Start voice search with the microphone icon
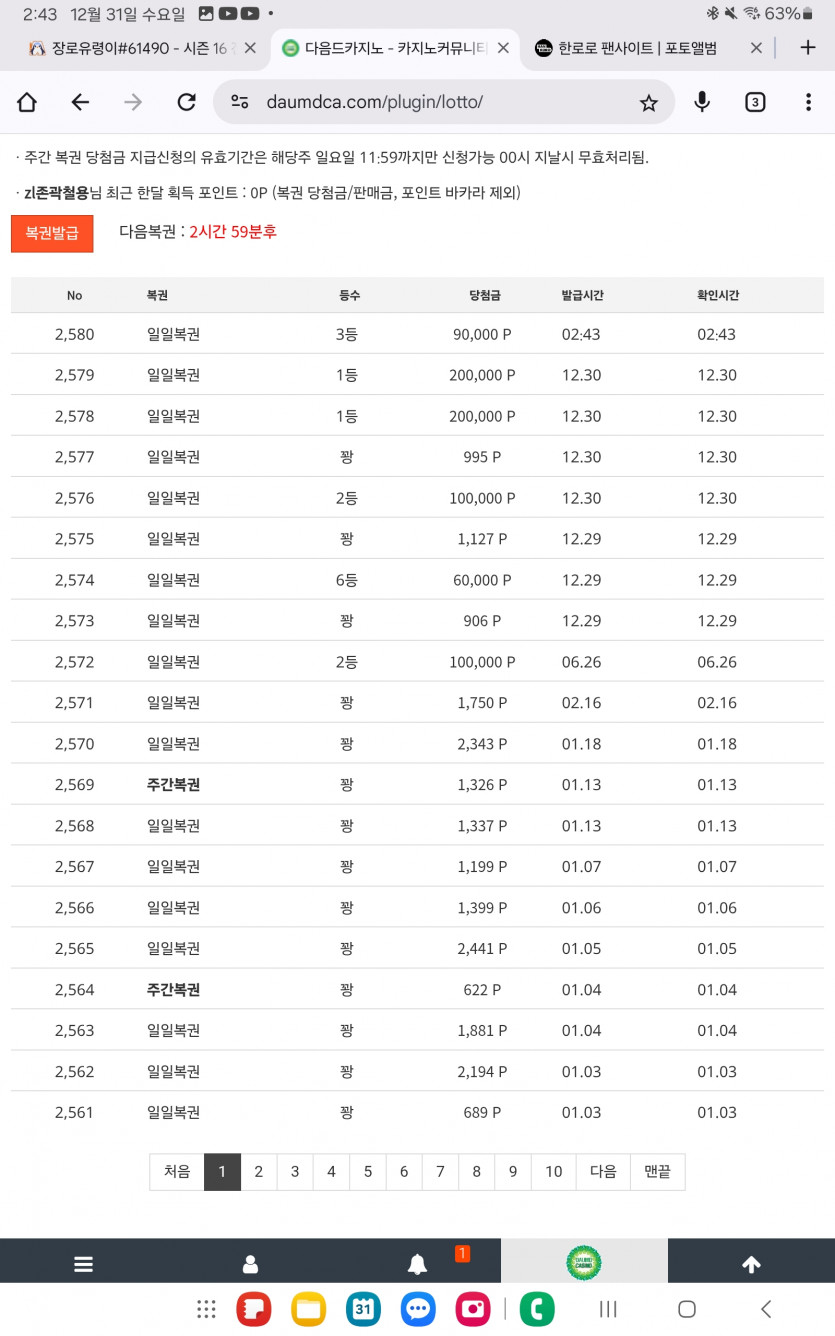The width and height of the screenshot is (835, 1336). [x=702, y=101]
